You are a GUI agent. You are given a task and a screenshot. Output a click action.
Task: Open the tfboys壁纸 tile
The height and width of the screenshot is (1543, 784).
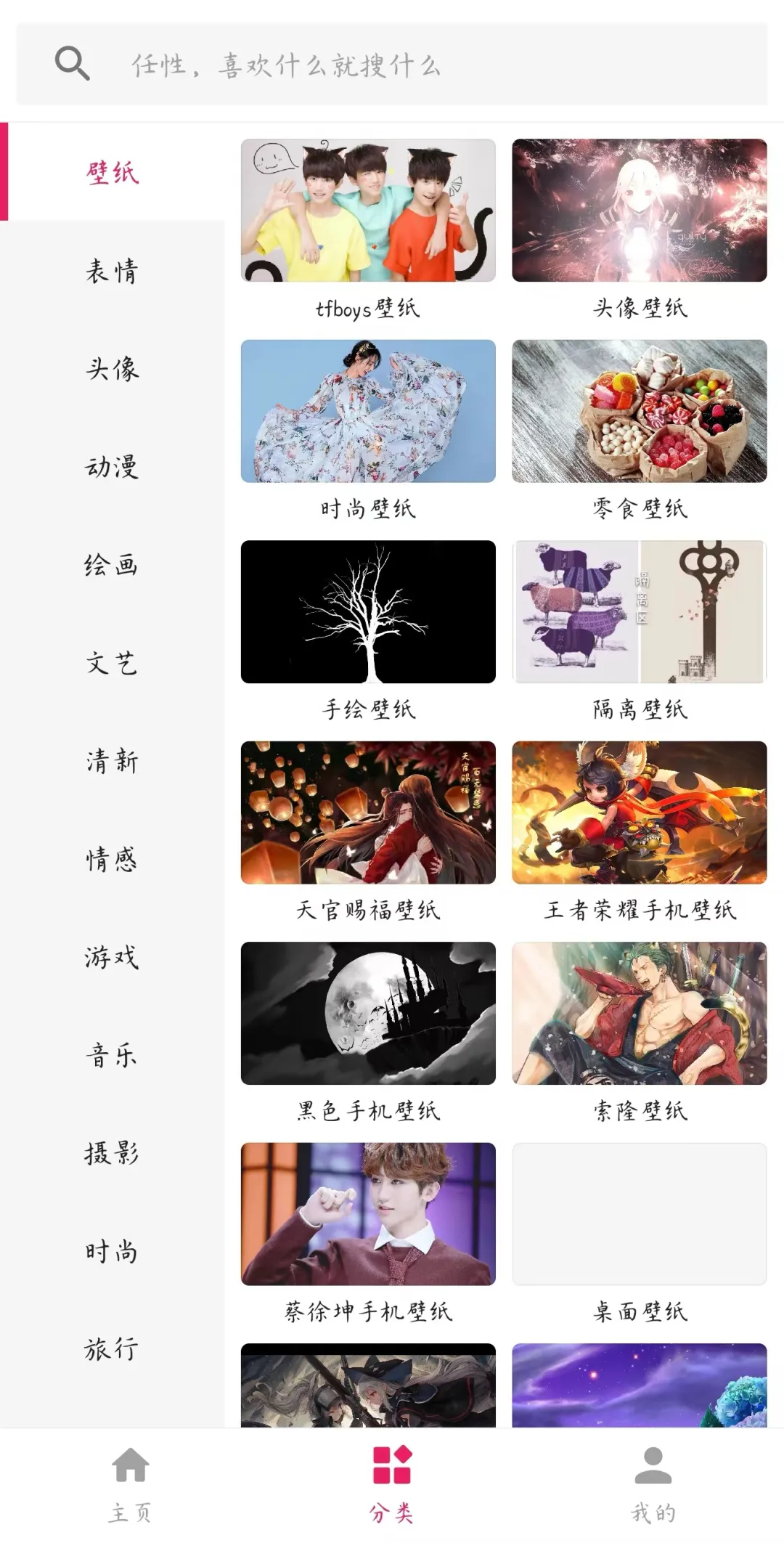click(x=368, y=211)
